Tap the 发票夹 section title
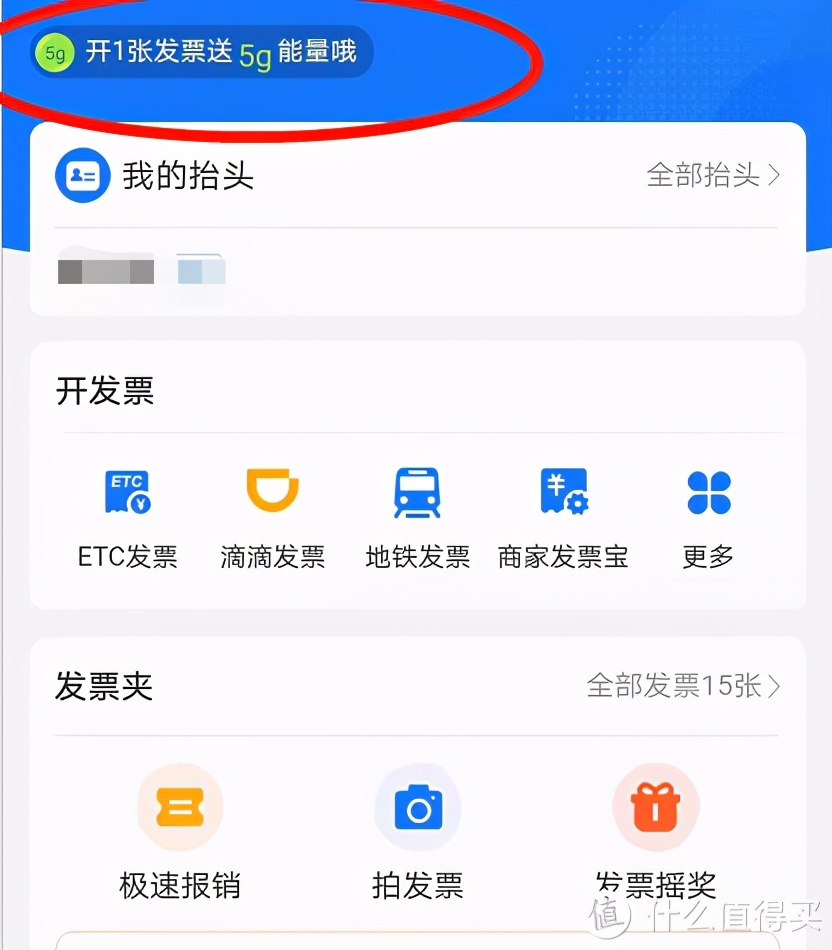Screen dimensions: 832x950 (103, 686)
